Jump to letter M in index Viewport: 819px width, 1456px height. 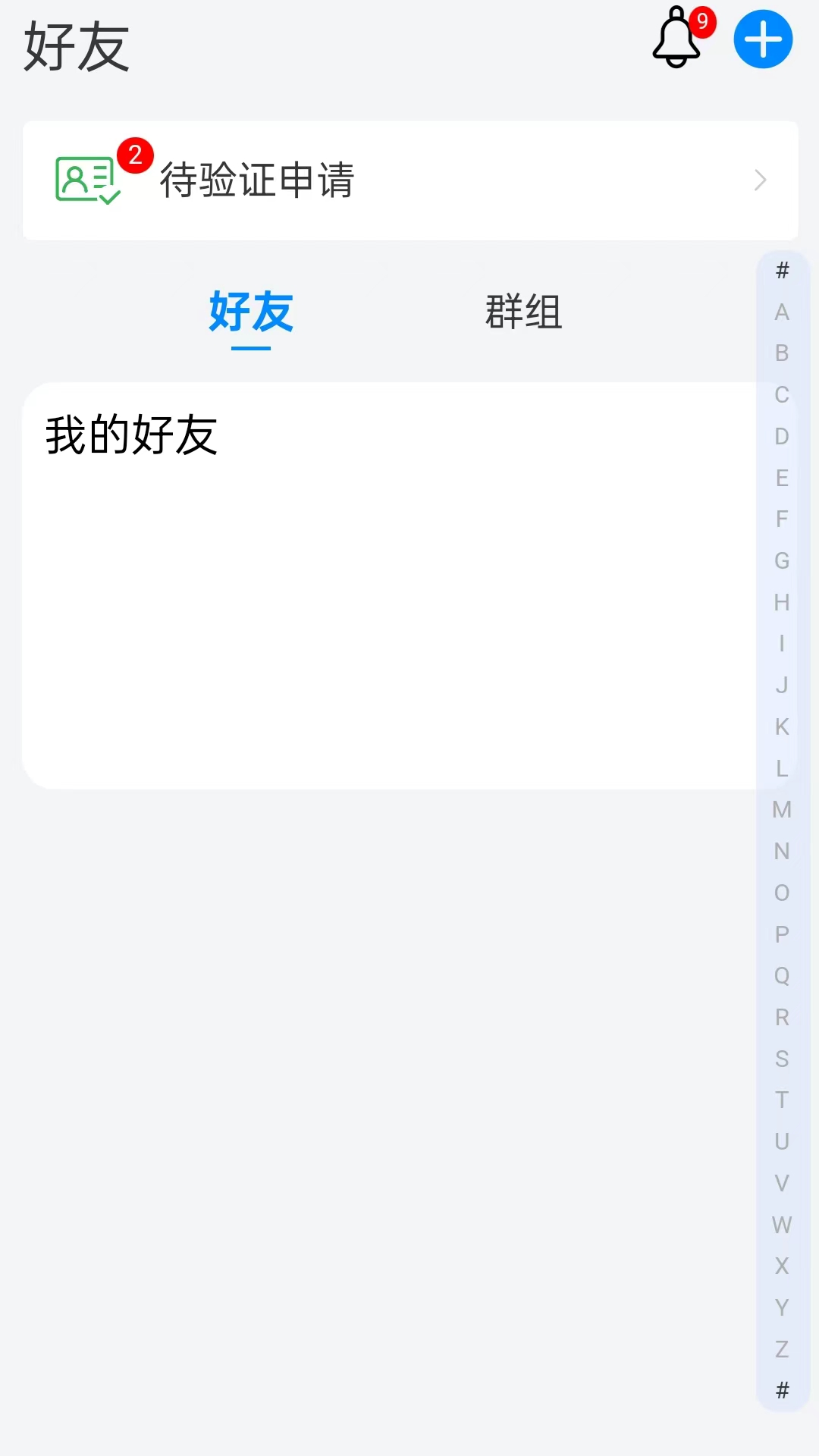click(x=782, y=810)
